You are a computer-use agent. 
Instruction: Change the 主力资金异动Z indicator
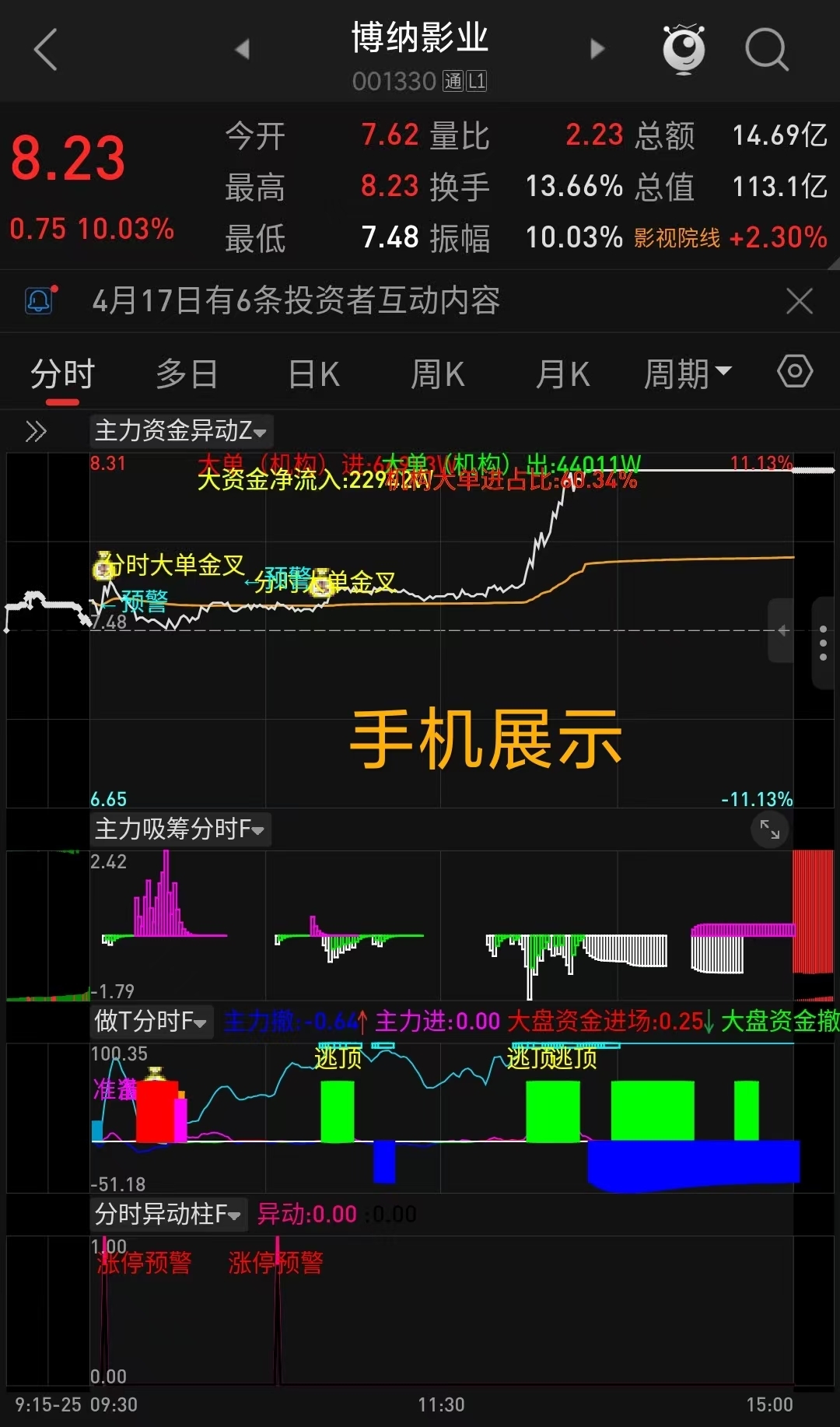180,430
